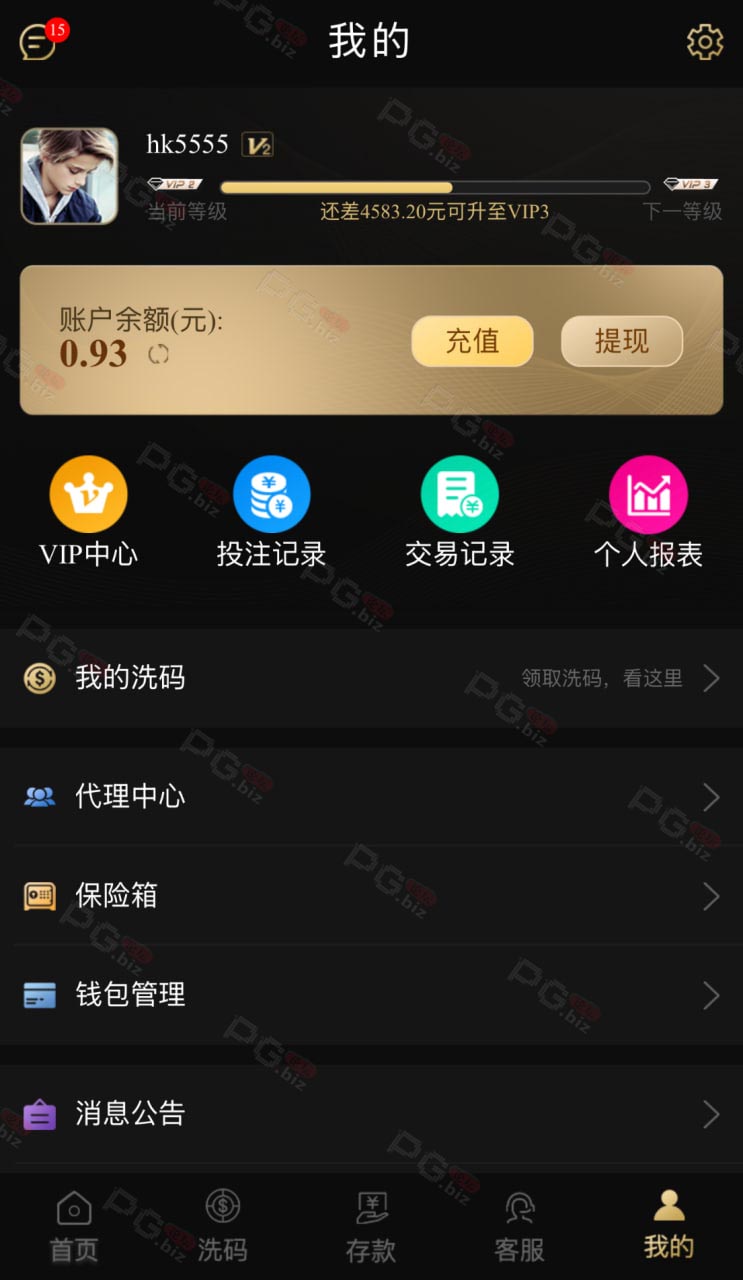This screenshot has width=743, height=1280.
Task: Tap the profile avatar picture
Action: coord(69,176)
